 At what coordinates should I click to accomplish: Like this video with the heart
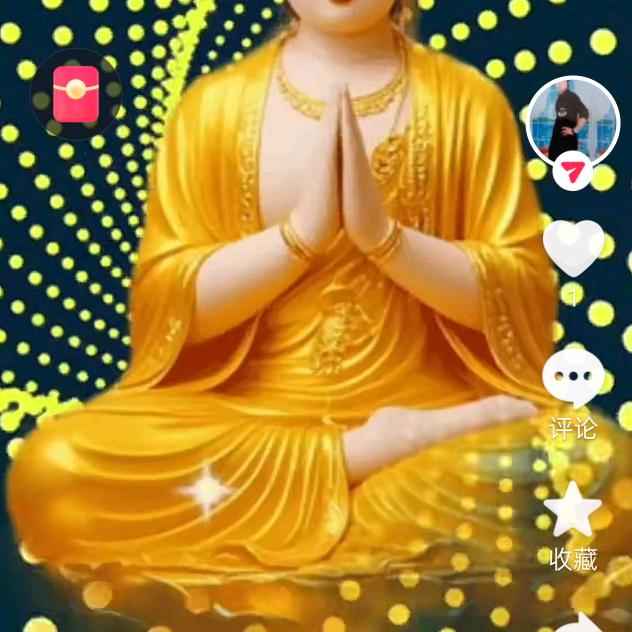(573, 249)
